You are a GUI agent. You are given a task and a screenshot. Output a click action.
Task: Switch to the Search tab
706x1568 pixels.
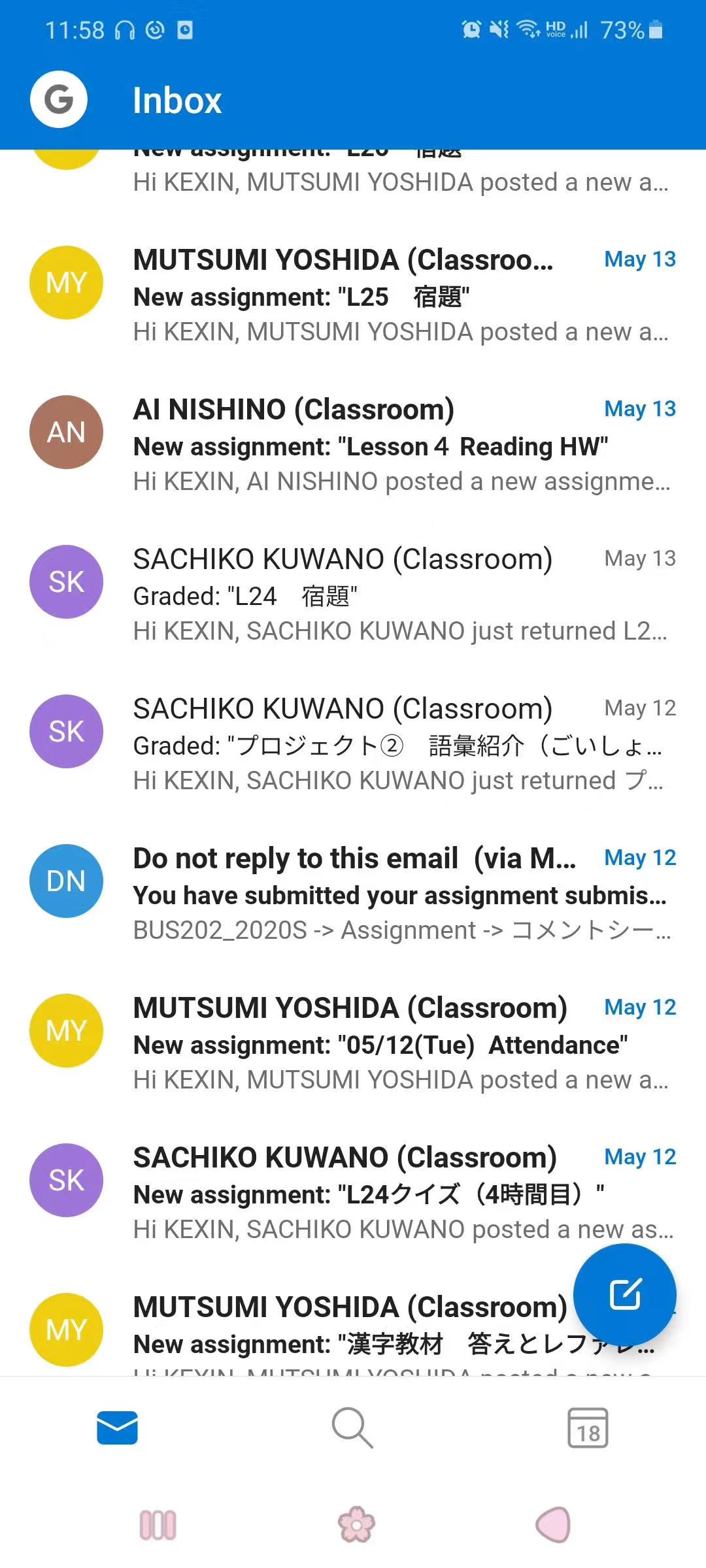click(x=352, y=1428)
